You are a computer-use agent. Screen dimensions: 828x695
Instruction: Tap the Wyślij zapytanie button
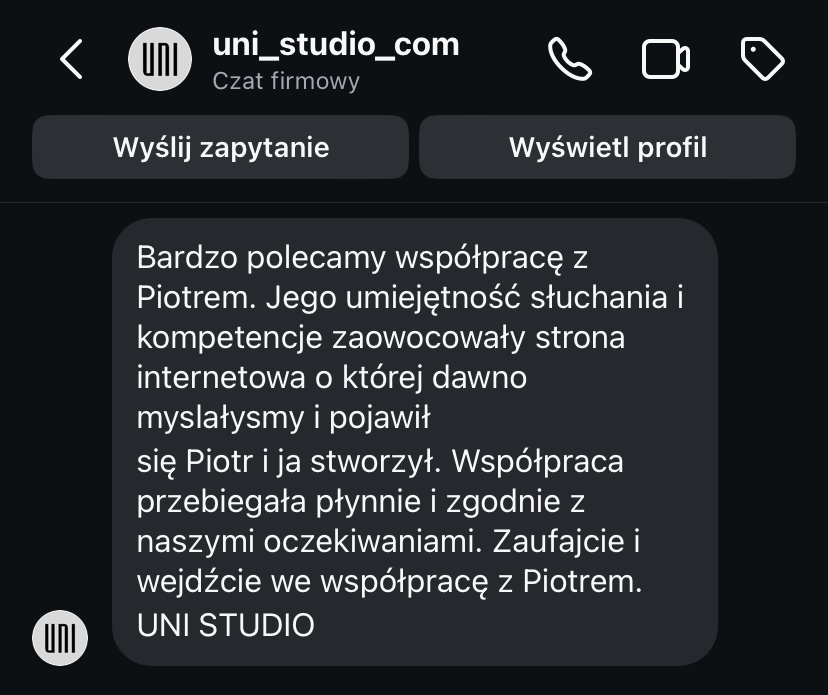221,148
